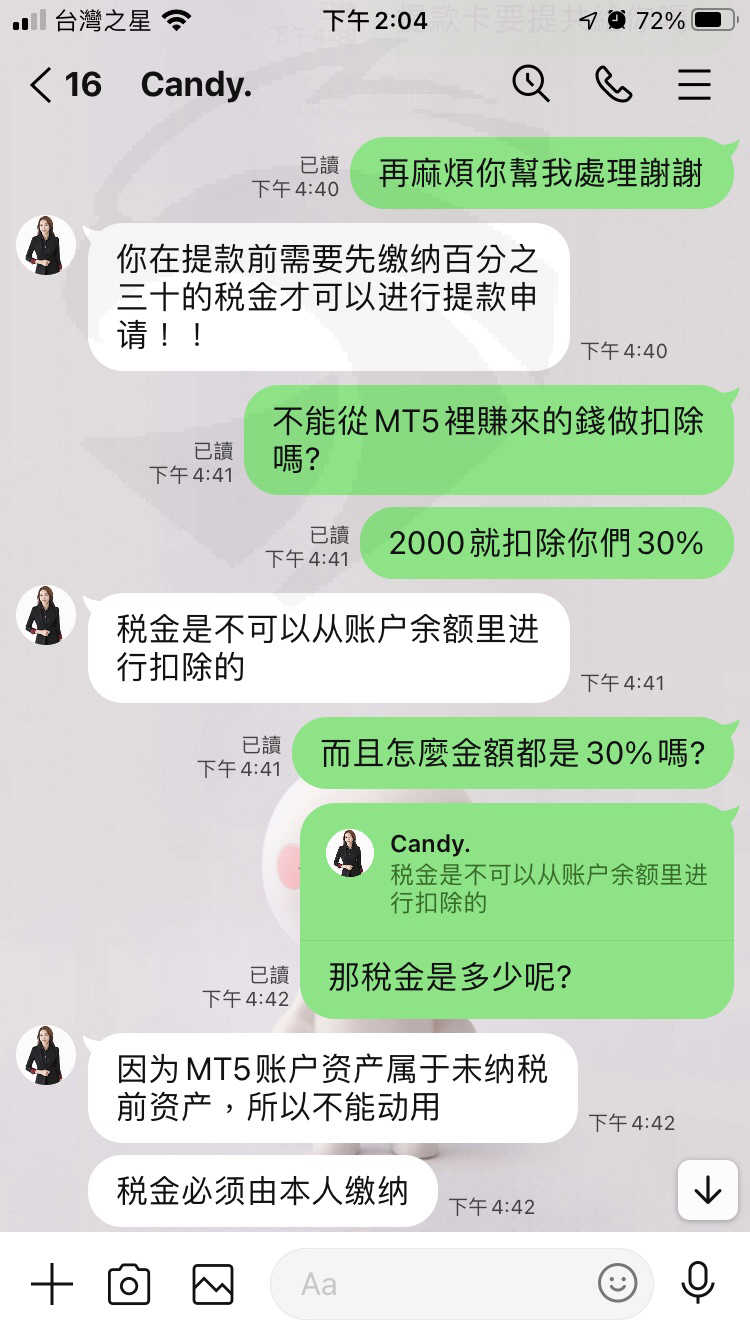
Task: Jump to latest message with down arrow
Action: pyautogui.click(x=708, y=1189)
